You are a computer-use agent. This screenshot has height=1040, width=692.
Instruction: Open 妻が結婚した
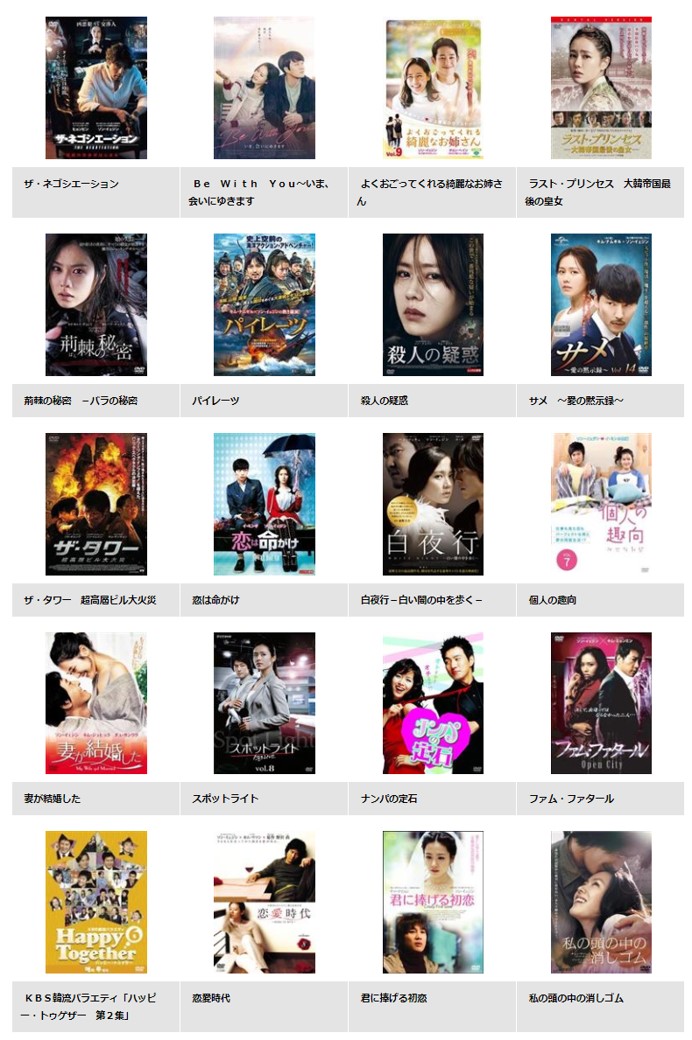point(96,703)
